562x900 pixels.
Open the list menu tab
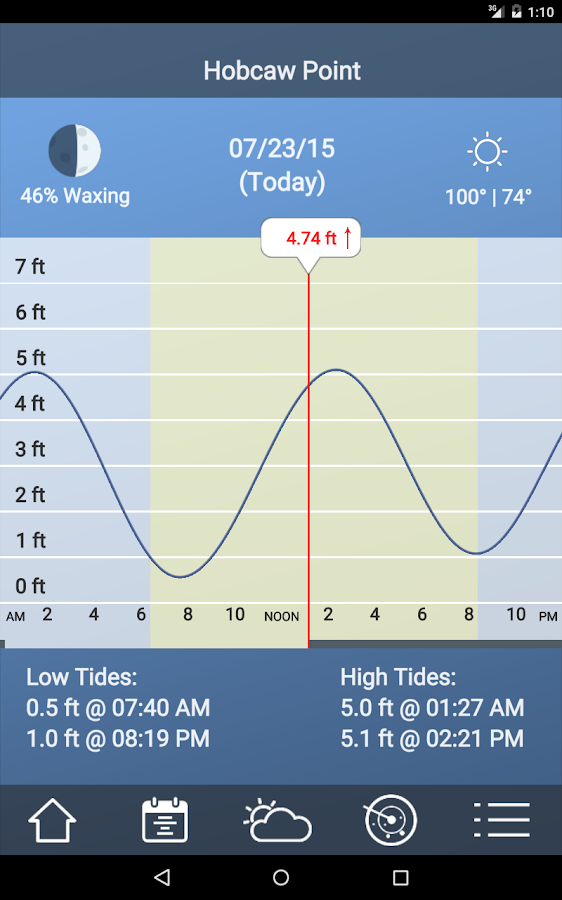(502, 820)
